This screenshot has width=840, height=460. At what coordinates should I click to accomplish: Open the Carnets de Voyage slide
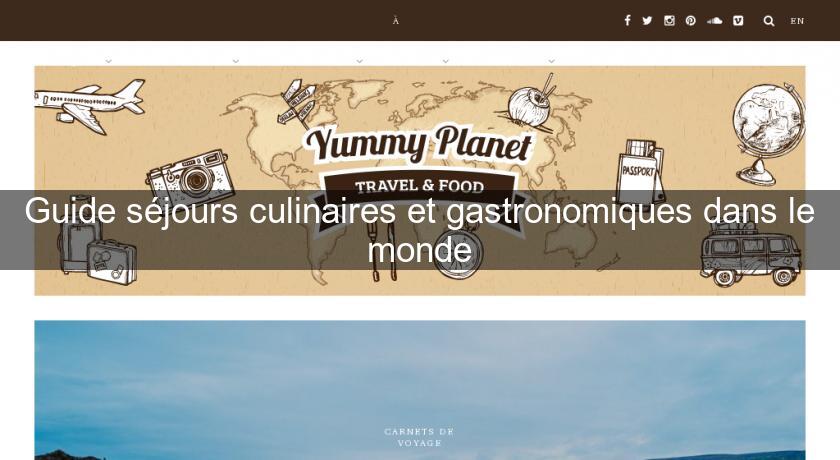pyautogui.click(x=419, y=436)
